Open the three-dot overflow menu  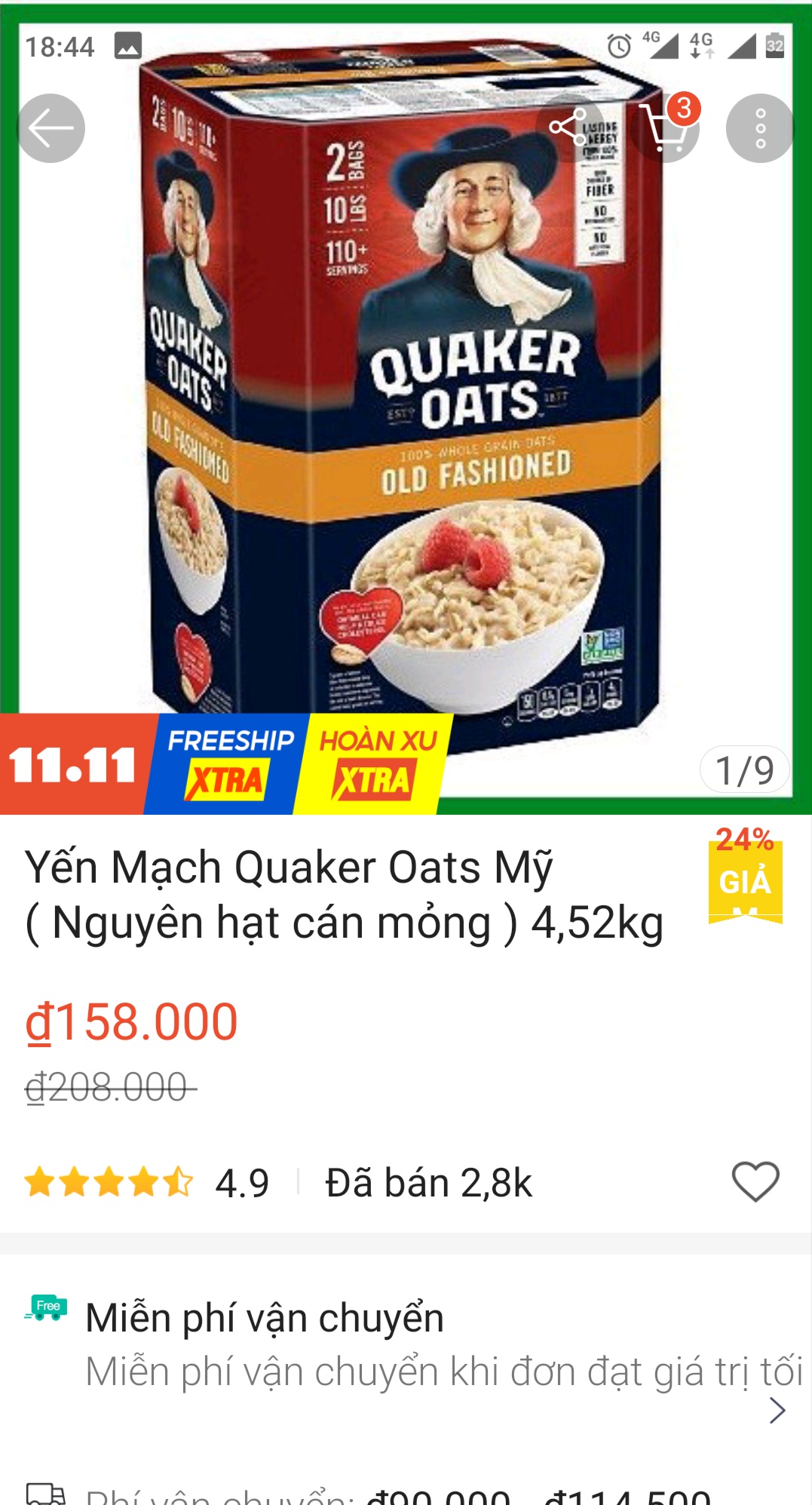coord(759,128)
